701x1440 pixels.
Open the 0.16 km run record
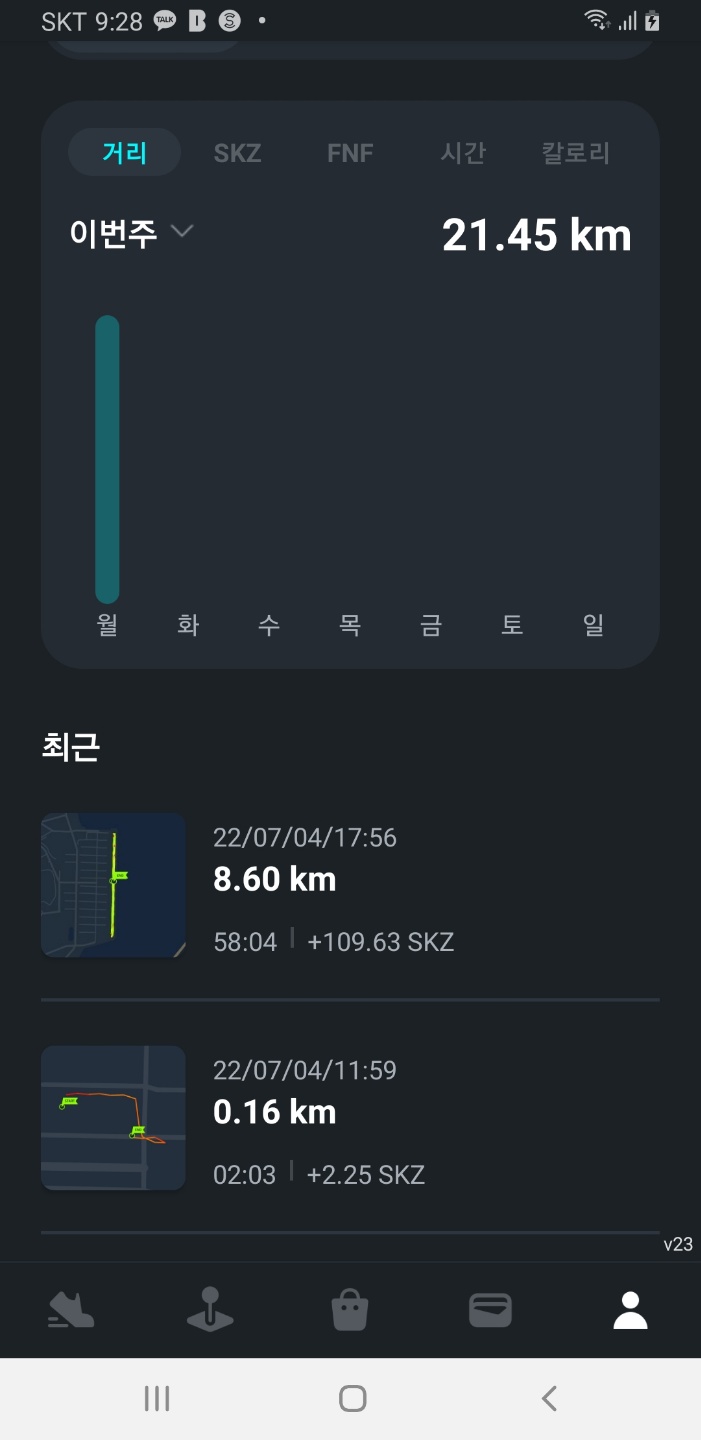(350, 1118)
